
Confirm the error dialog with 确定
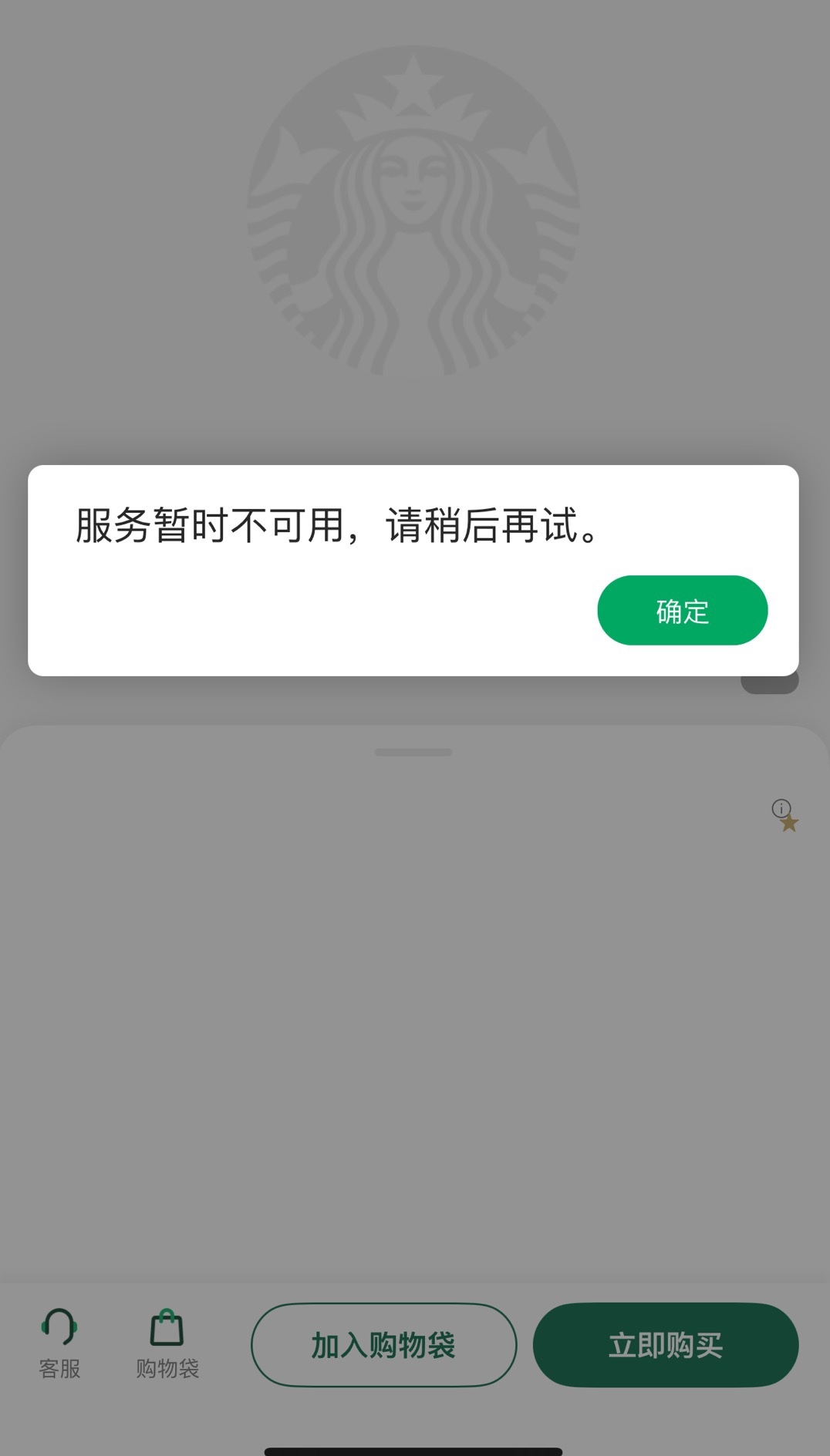tap(682, 610)
